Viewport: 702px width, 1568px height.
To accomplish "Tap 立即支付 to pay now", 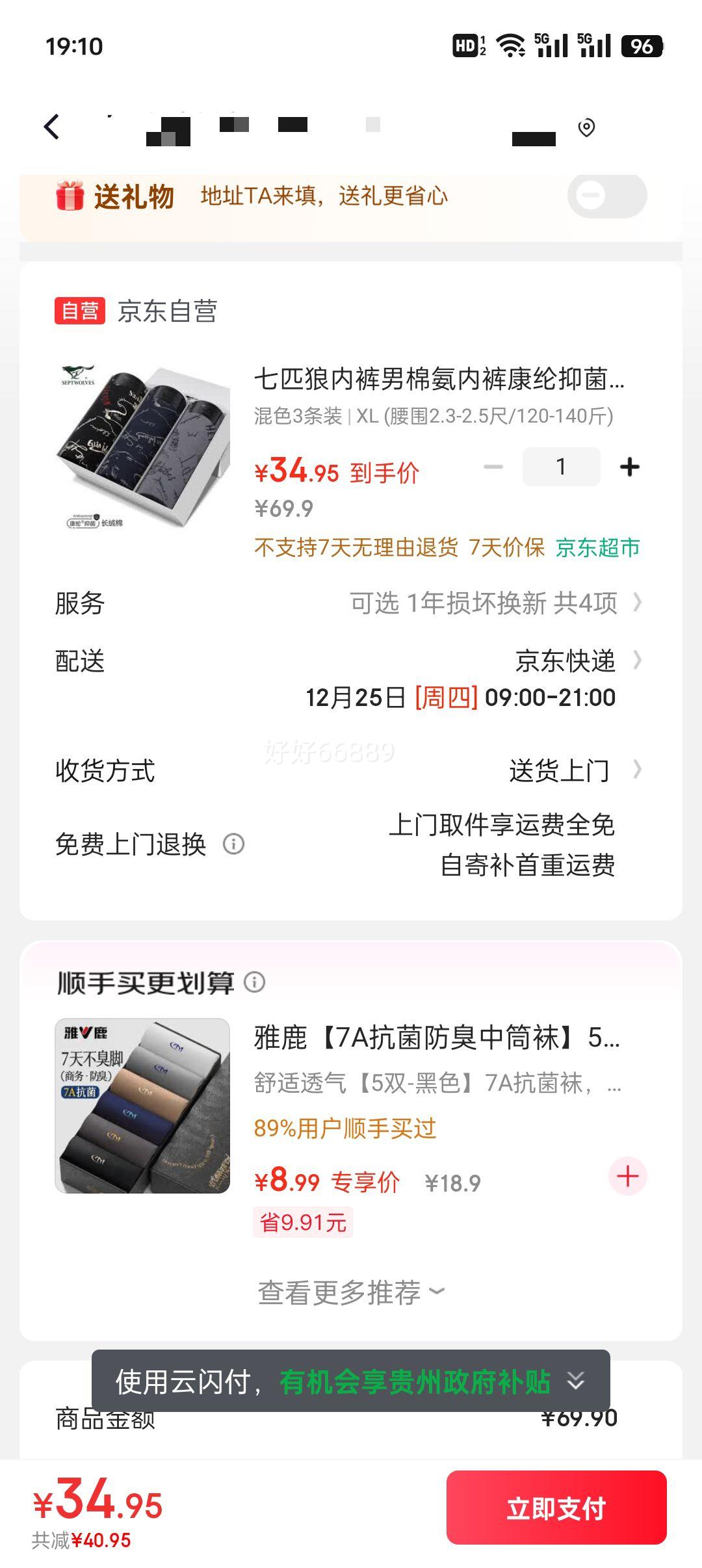I will pos(556,1508).
